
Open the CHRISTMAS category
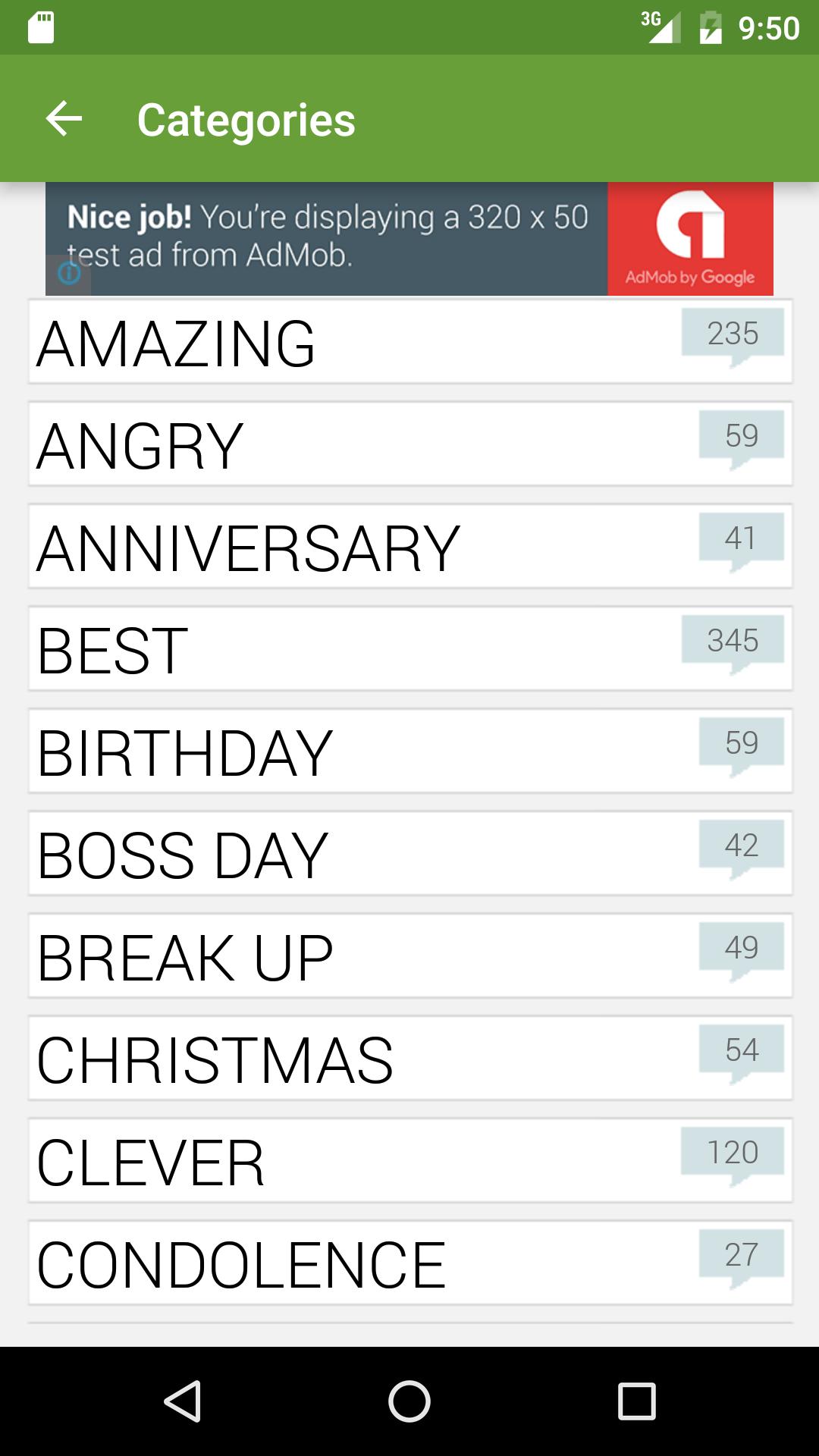tap(409, 1059)
